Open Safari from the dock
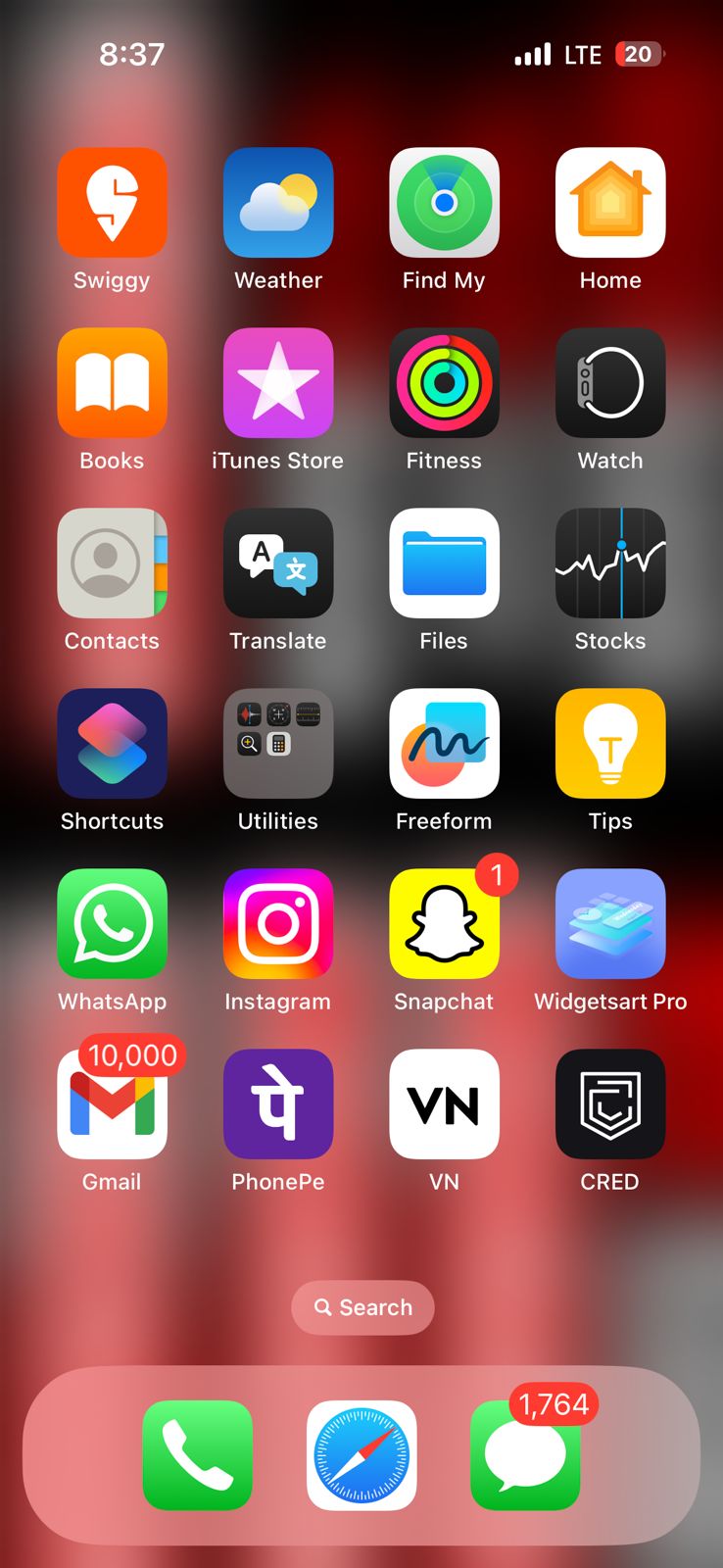Viewport: 723px width, 1568px height. point(361,1455)
